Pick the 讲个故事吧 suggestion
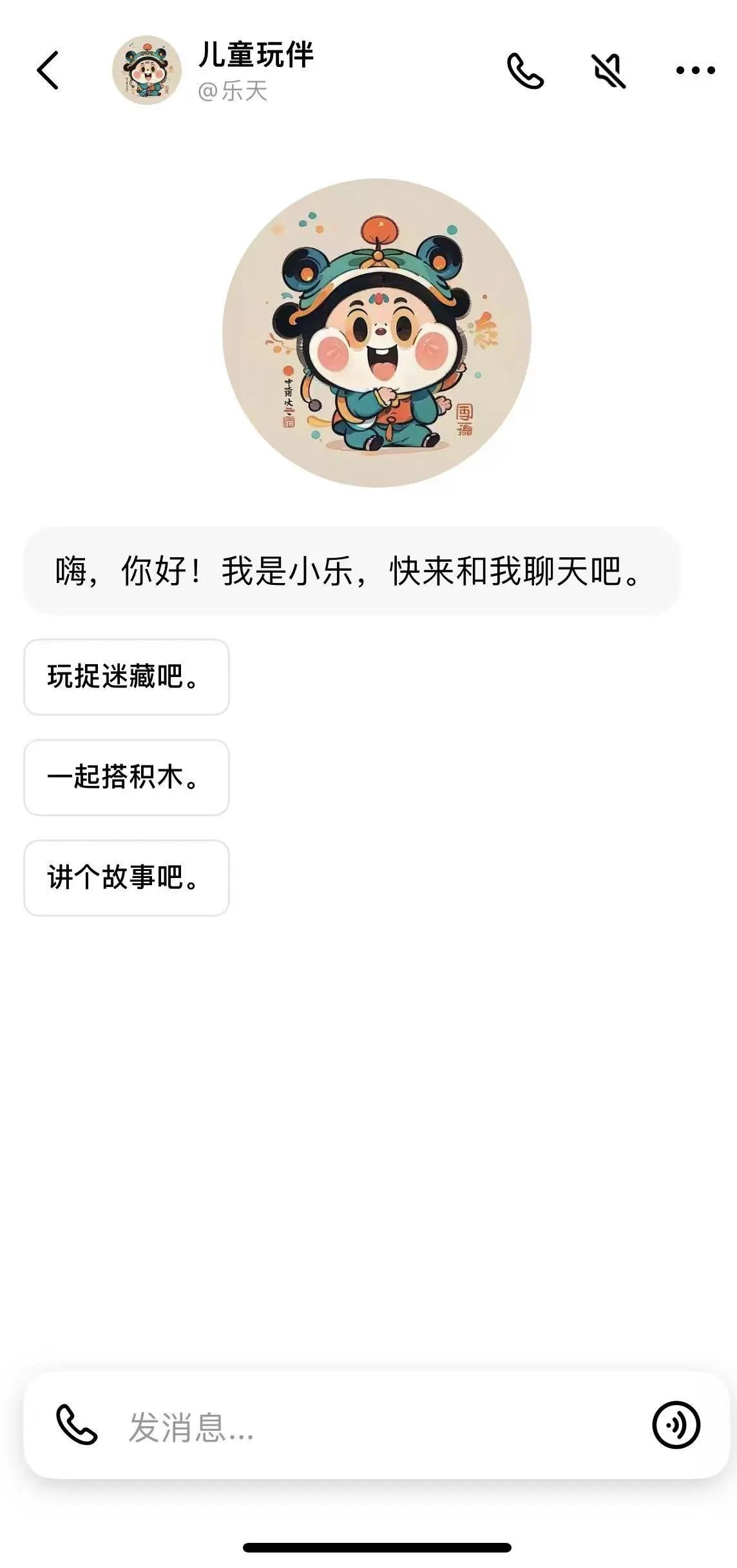737x1568 pixels. point(126,878)
